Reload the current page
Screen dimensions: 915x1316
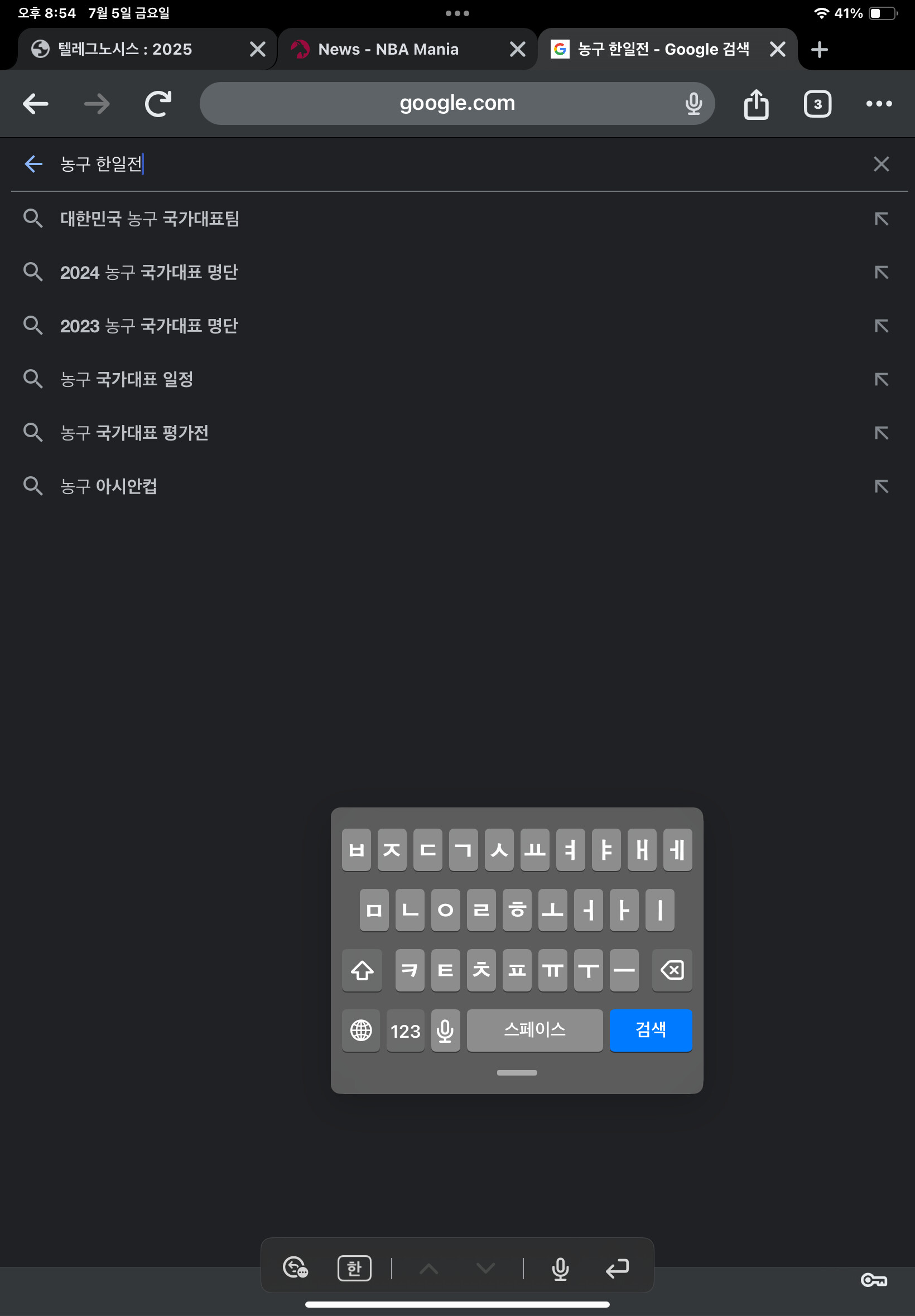click(x=158, y=104)
